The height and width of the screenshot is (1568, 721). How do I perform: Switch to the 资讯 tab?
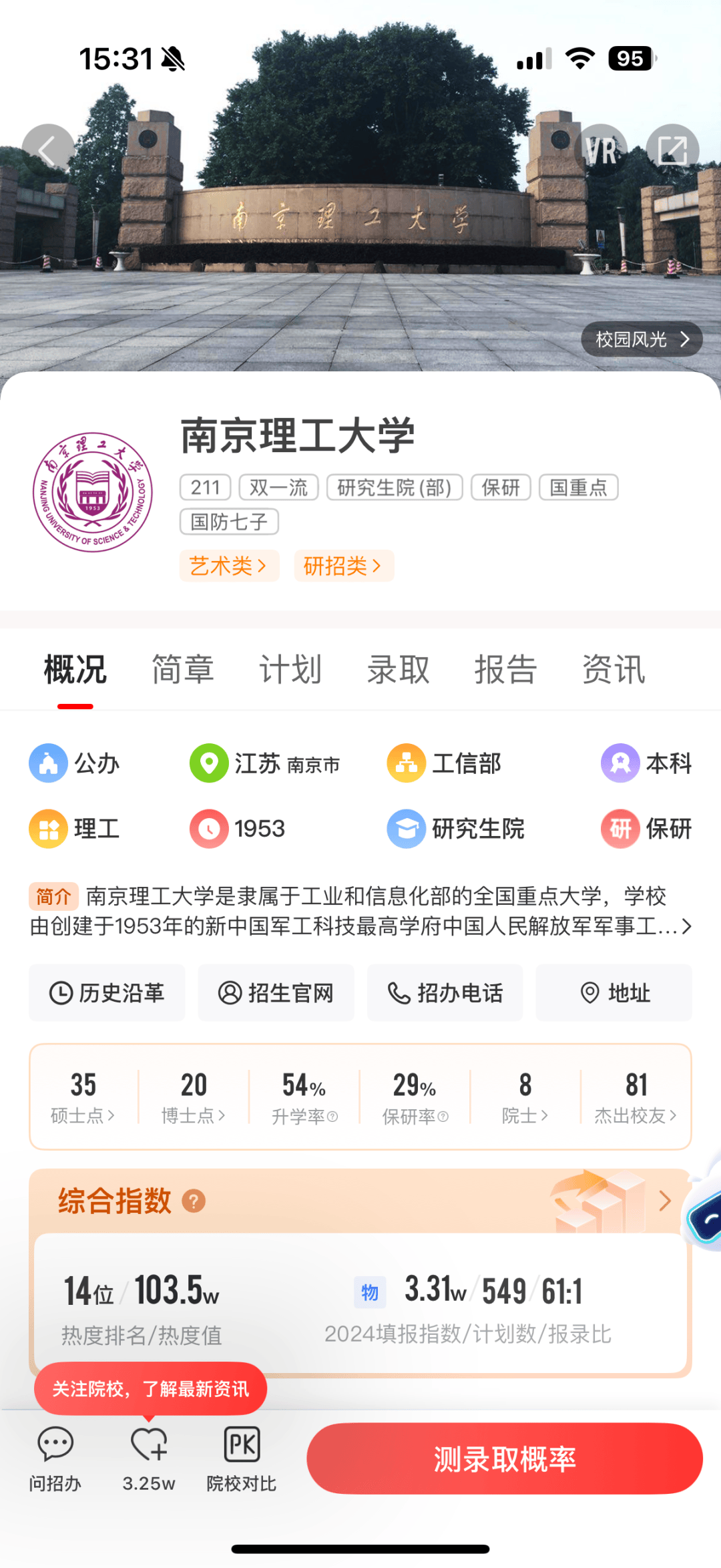point(614,670)
